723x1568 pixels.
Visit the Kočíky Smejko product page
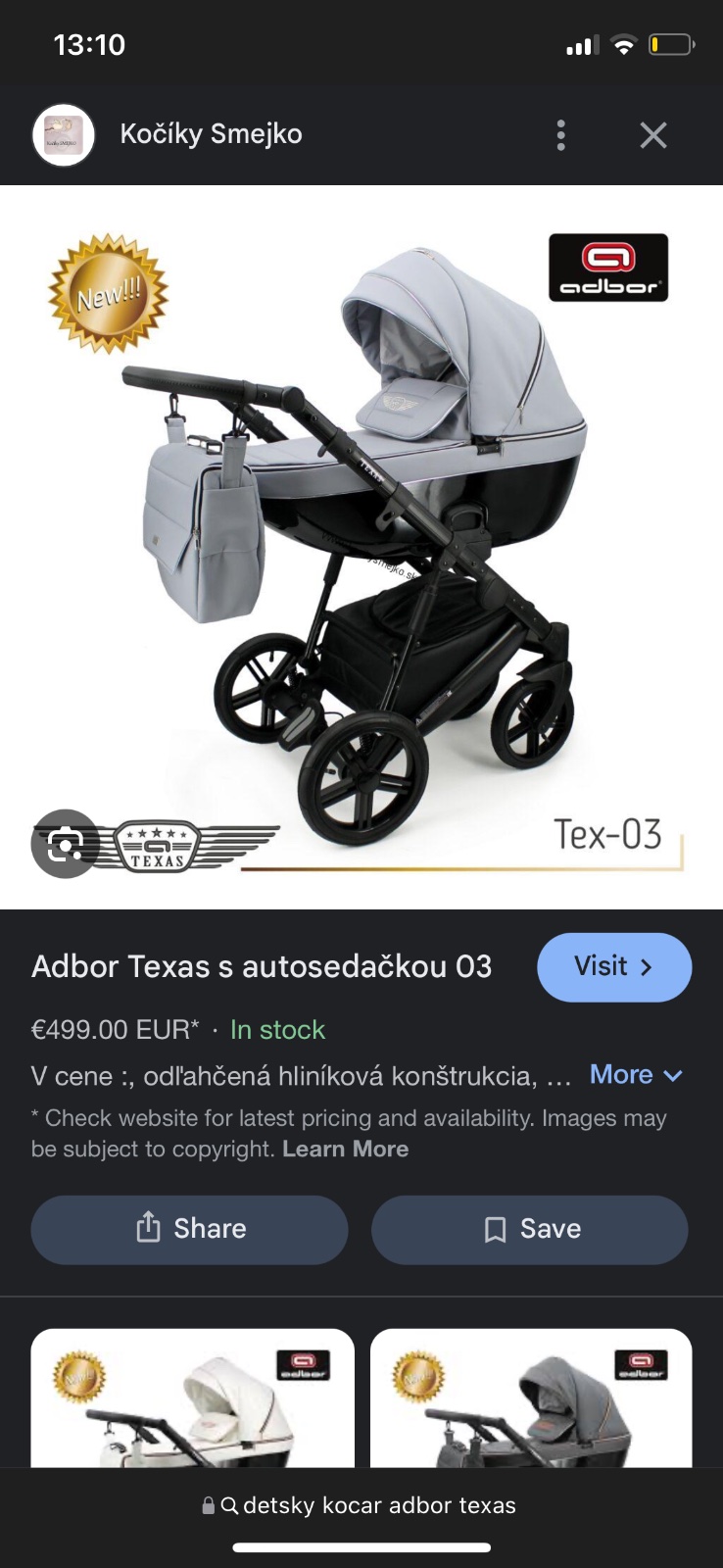pos(614,967)
